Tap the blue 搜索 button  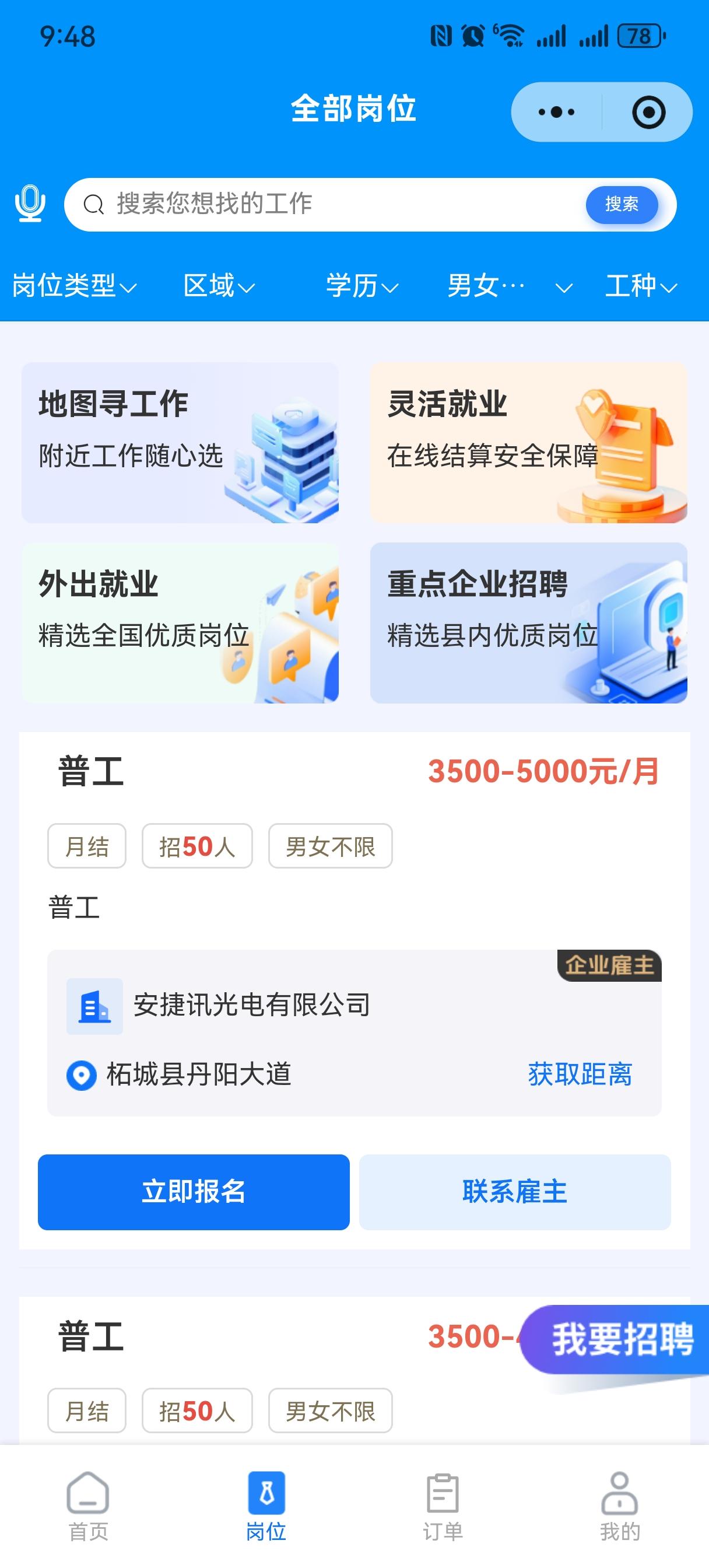coord(622,205)
